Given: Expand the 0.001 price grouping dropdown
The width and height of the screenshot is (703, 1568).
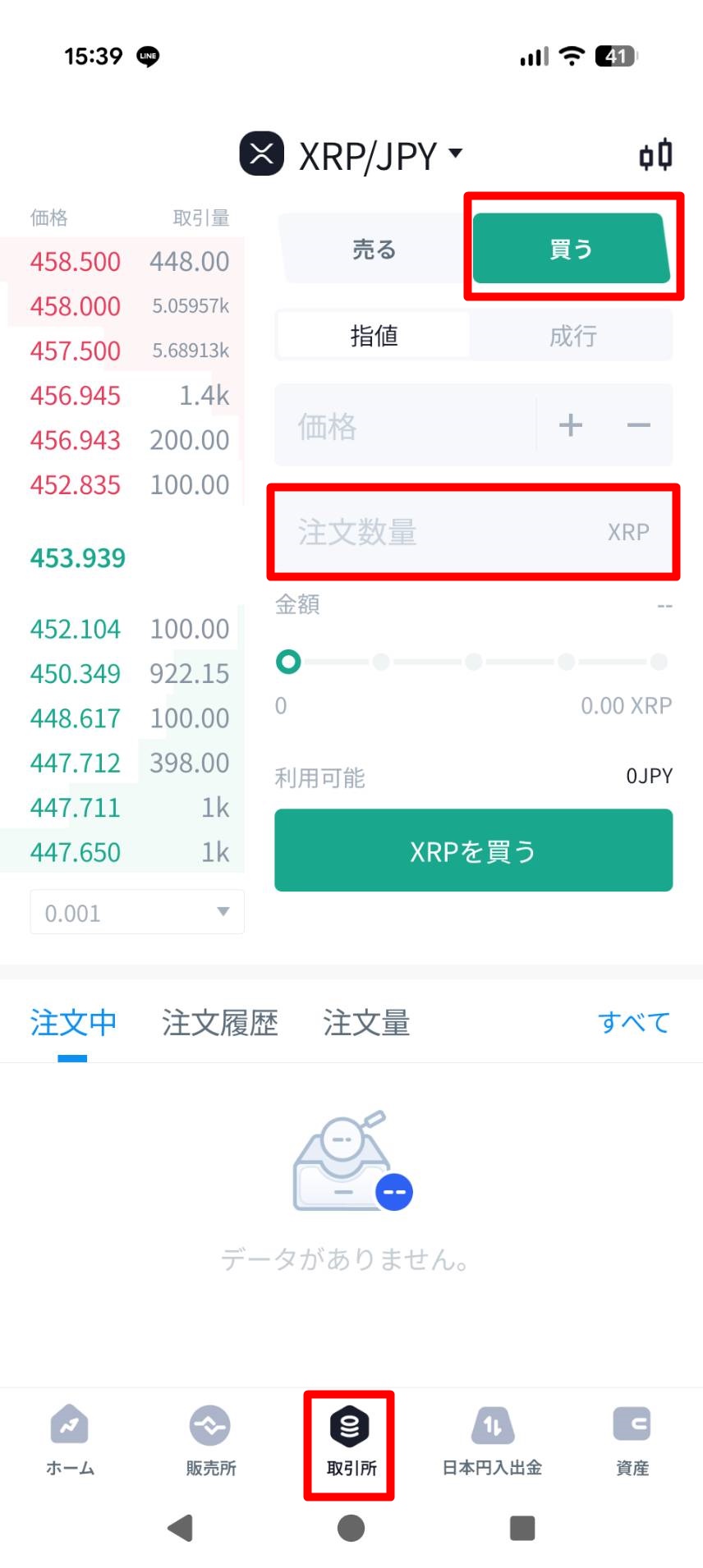Looking at the screenshot, I should coord(137,912).
